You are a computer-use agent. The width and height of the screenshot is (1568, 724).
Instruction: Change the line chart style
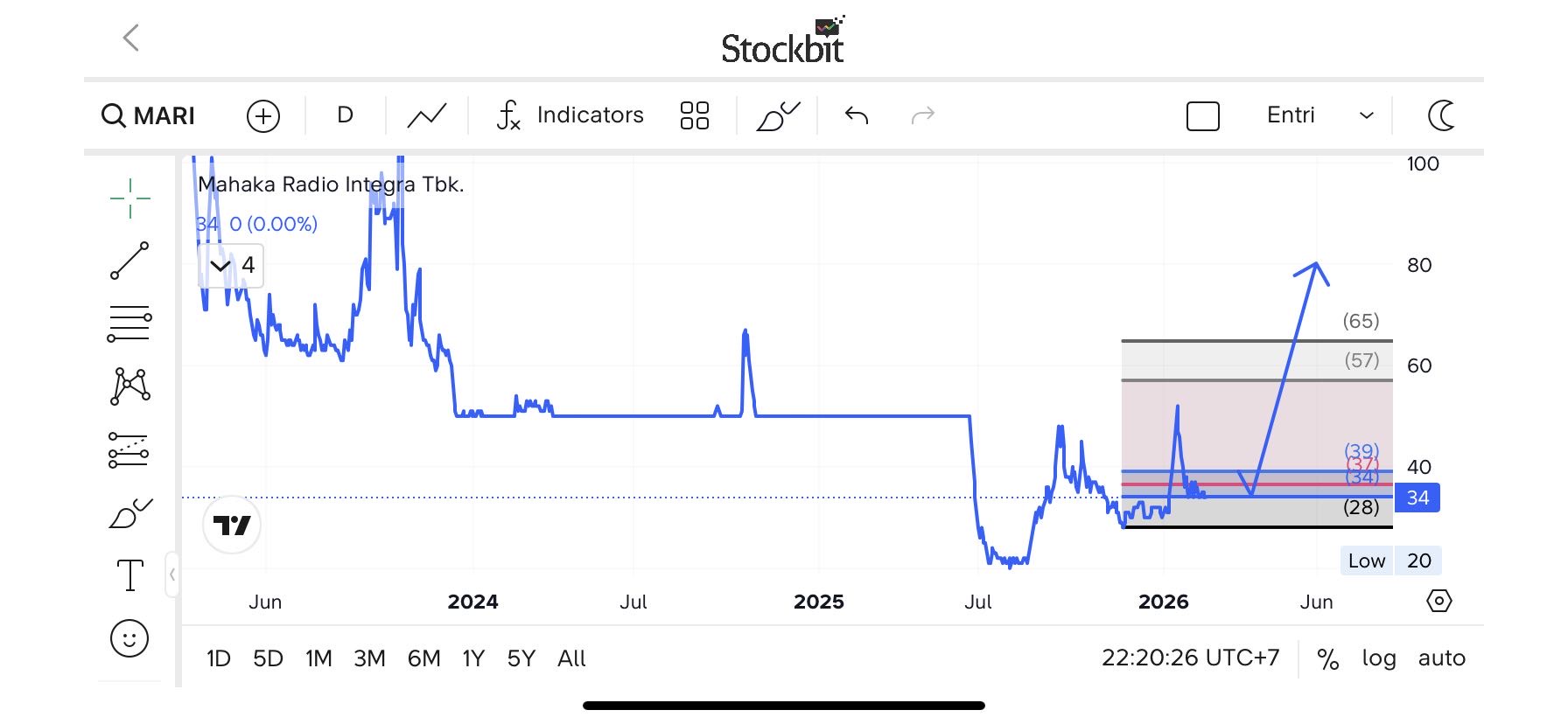pos(427,115)
